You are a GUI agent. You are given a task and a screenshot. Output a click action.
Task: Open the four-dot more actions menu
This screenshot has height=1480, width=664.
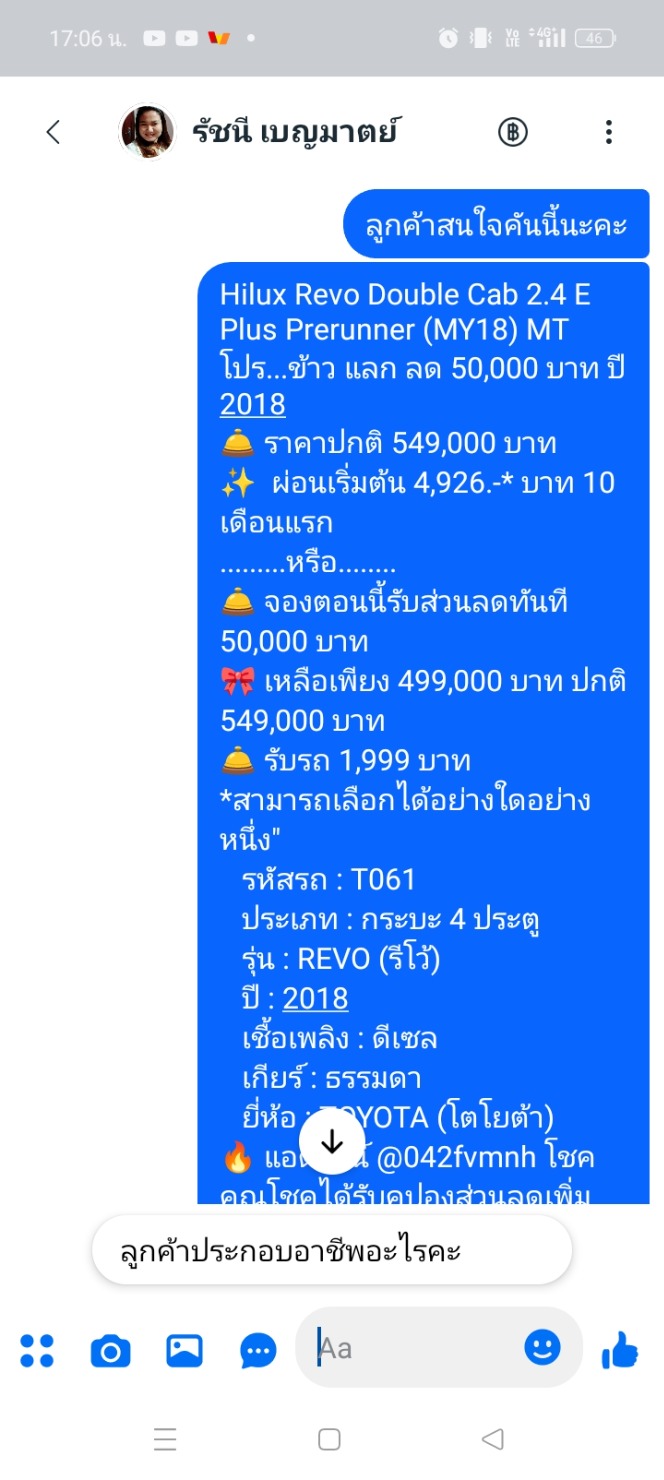(x=37, y=1350)
